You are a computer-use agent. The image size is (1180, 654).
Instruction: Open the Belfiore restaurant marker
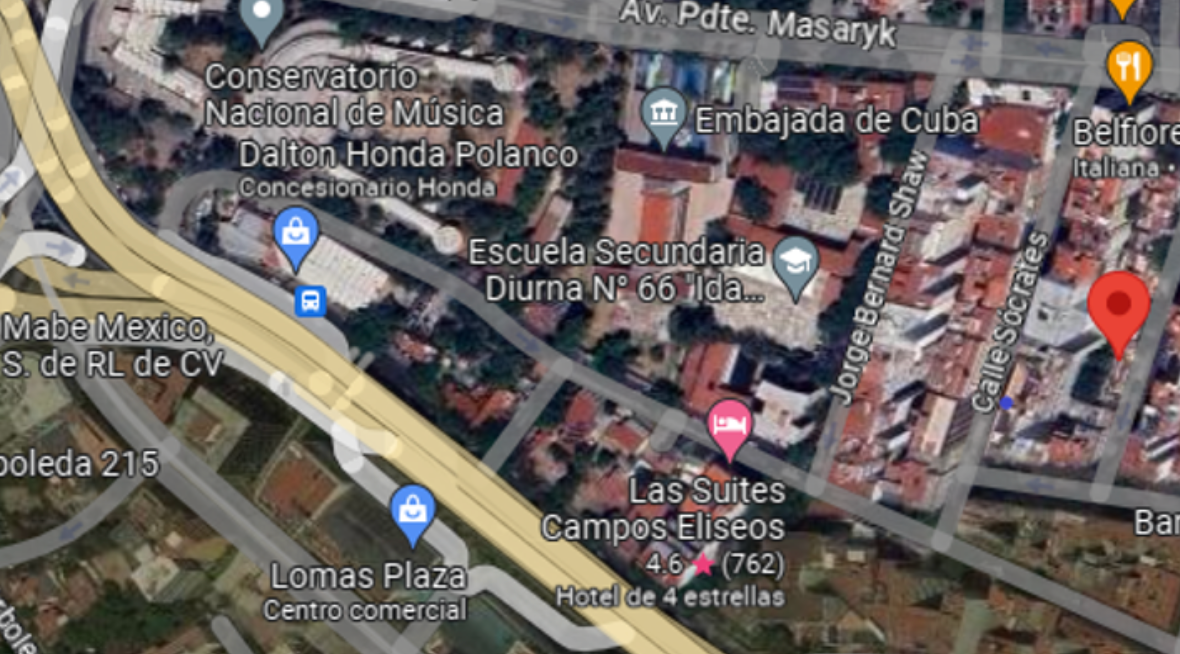tap(1129, 70)
